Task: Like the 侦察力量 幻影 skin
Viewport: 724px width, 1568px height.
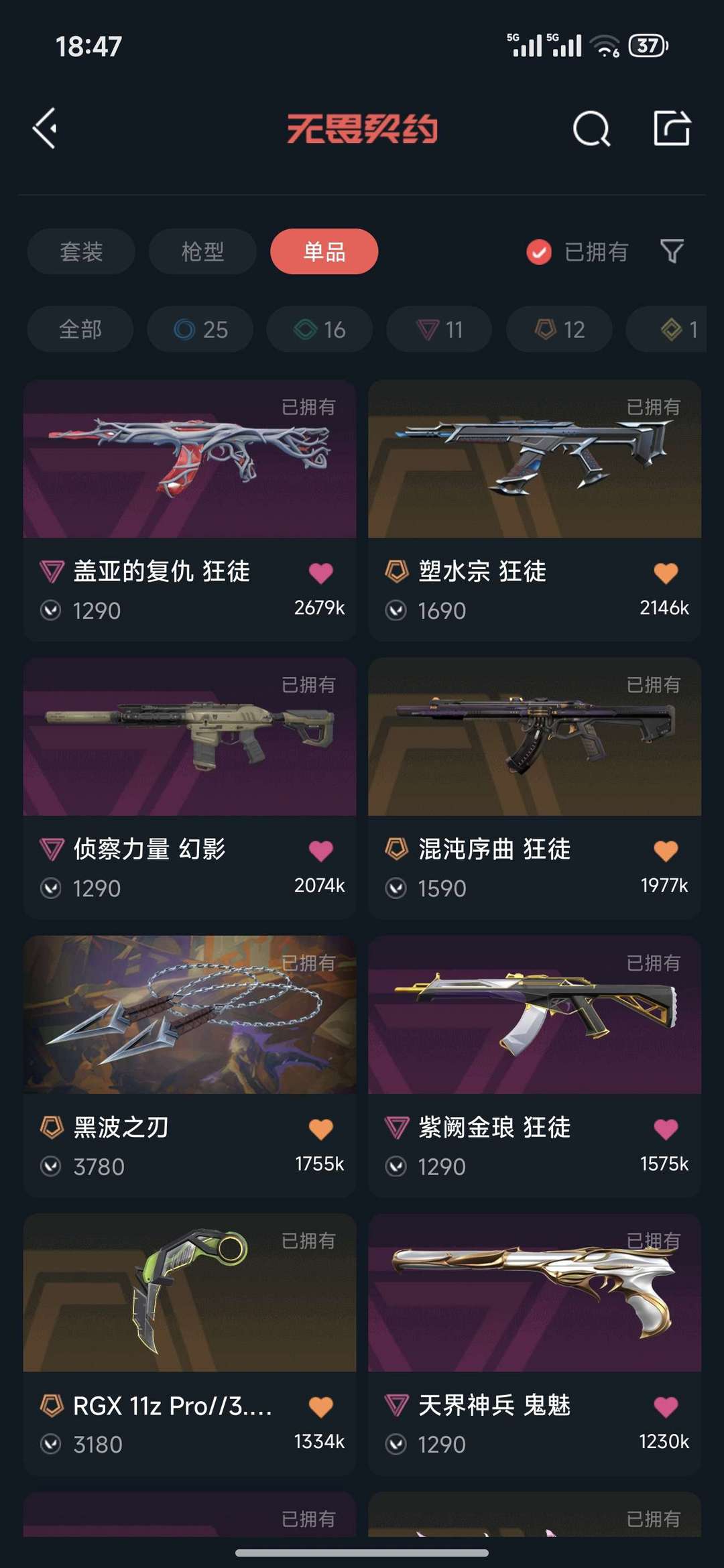Action: (x=320, y=851)
